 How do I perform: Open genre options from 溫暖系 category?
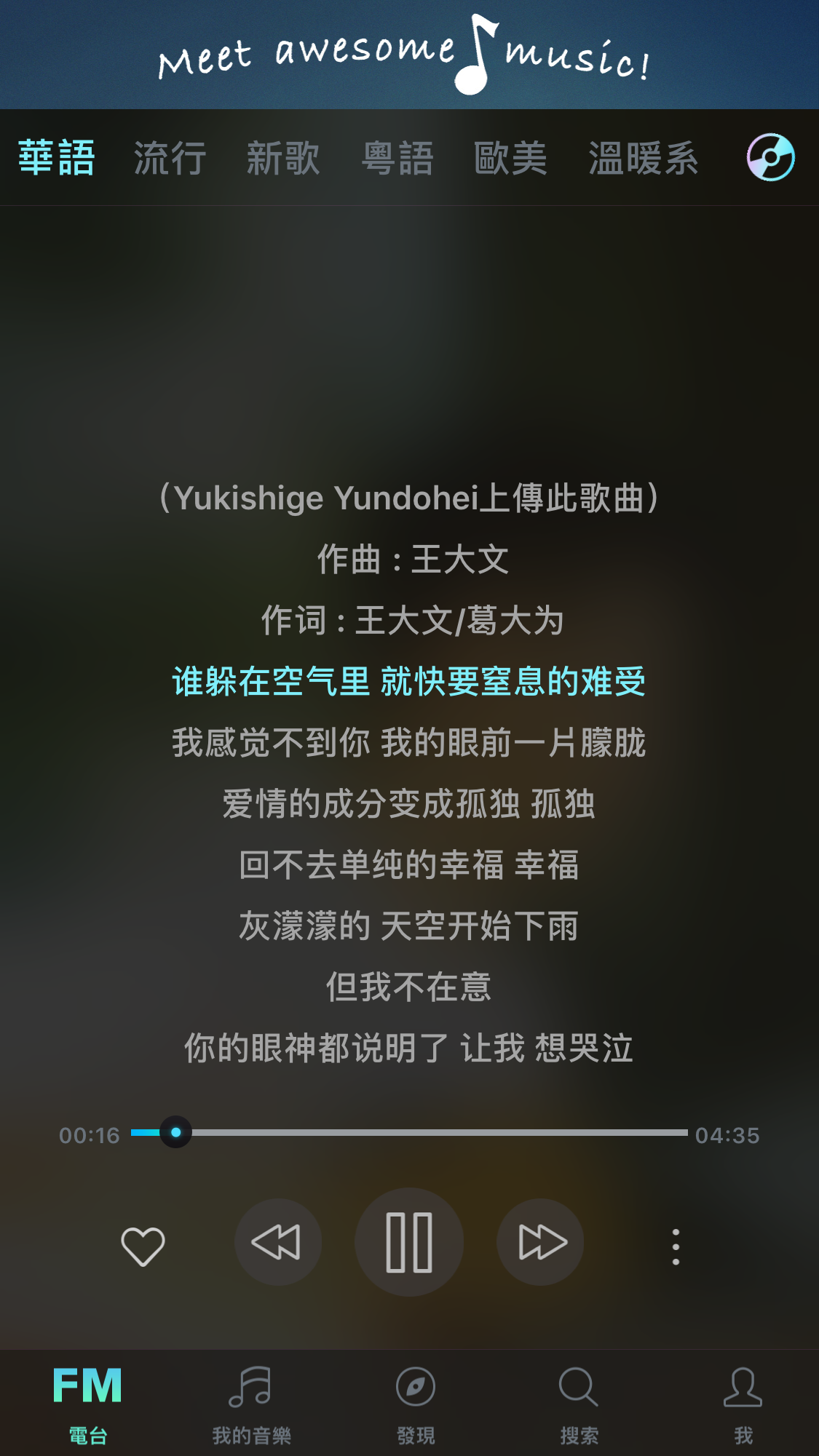pos(644,157)
